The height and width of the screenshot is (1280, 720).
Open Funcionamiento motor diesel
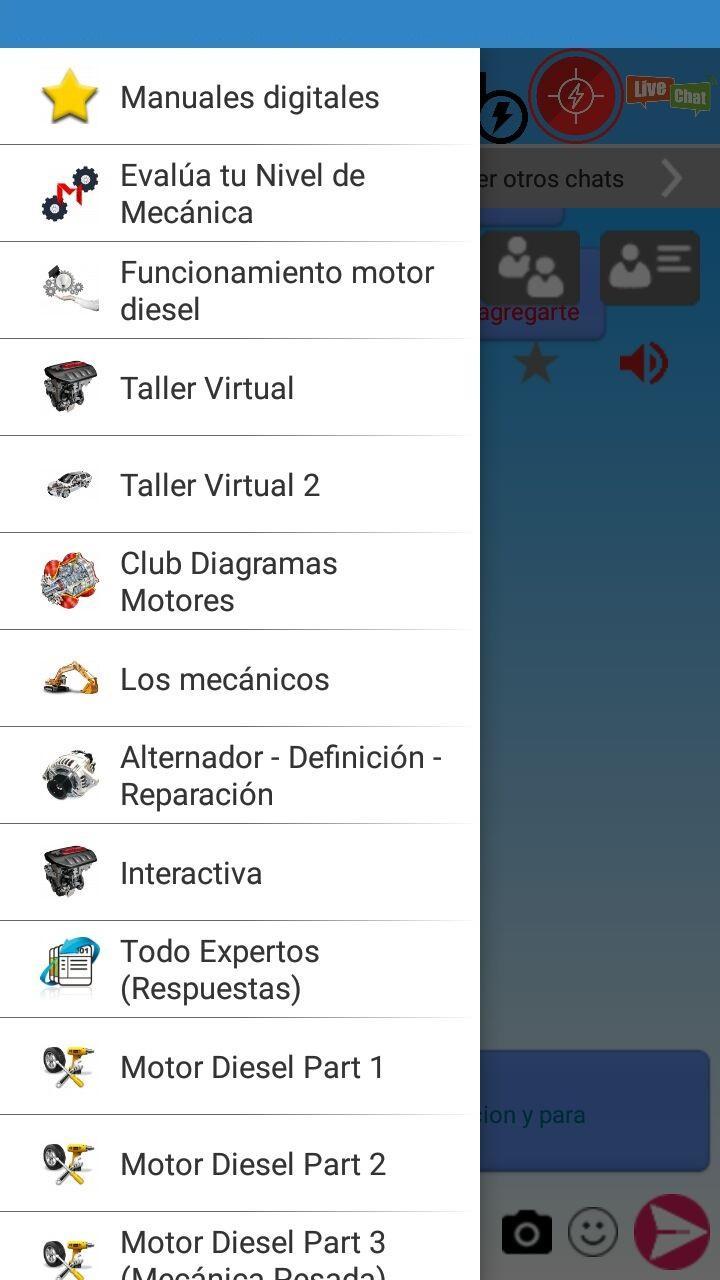tap(277, 289)
